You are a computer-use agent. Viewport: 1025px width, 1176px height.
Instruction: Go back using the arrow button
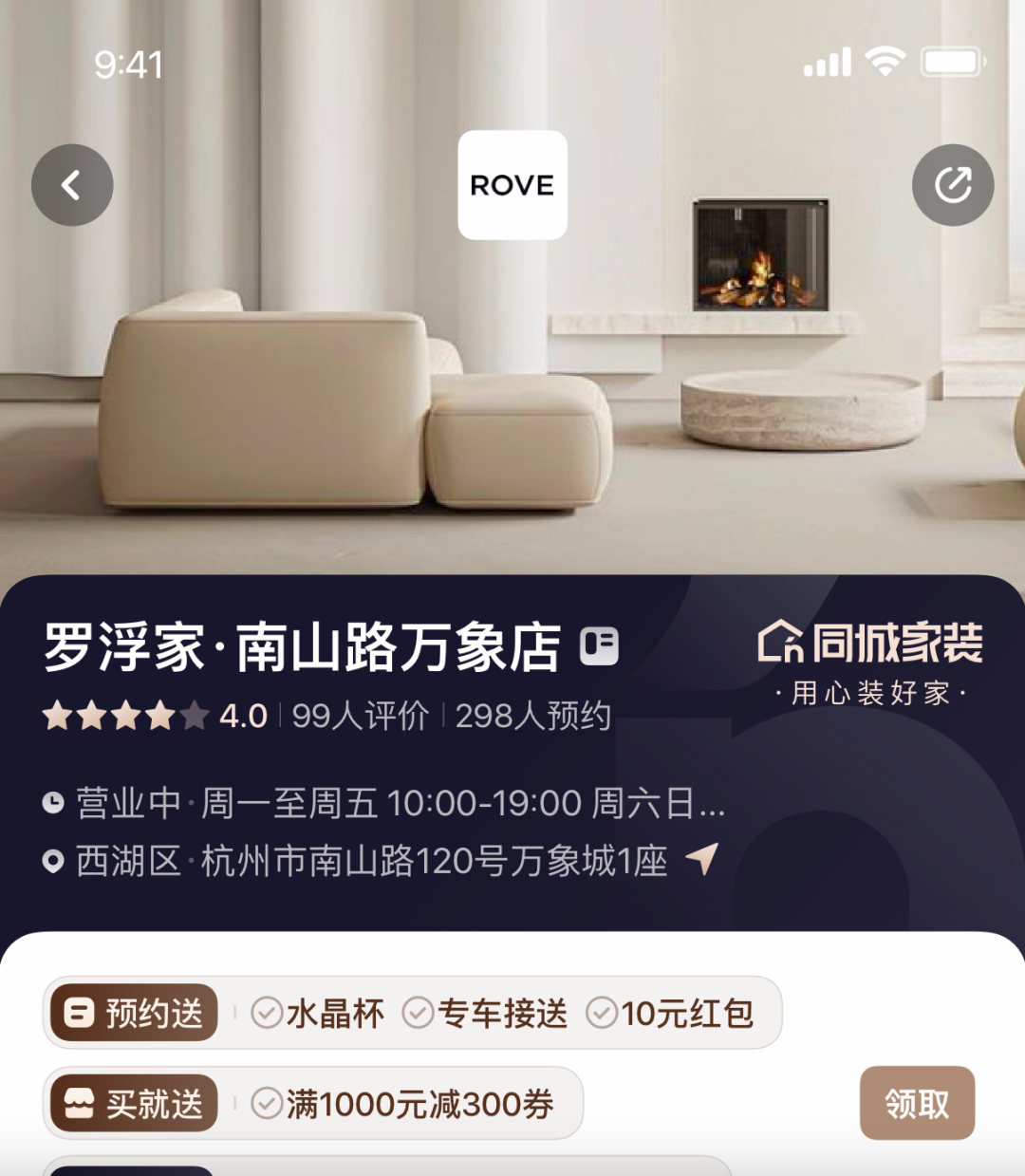tap(72, 185)
